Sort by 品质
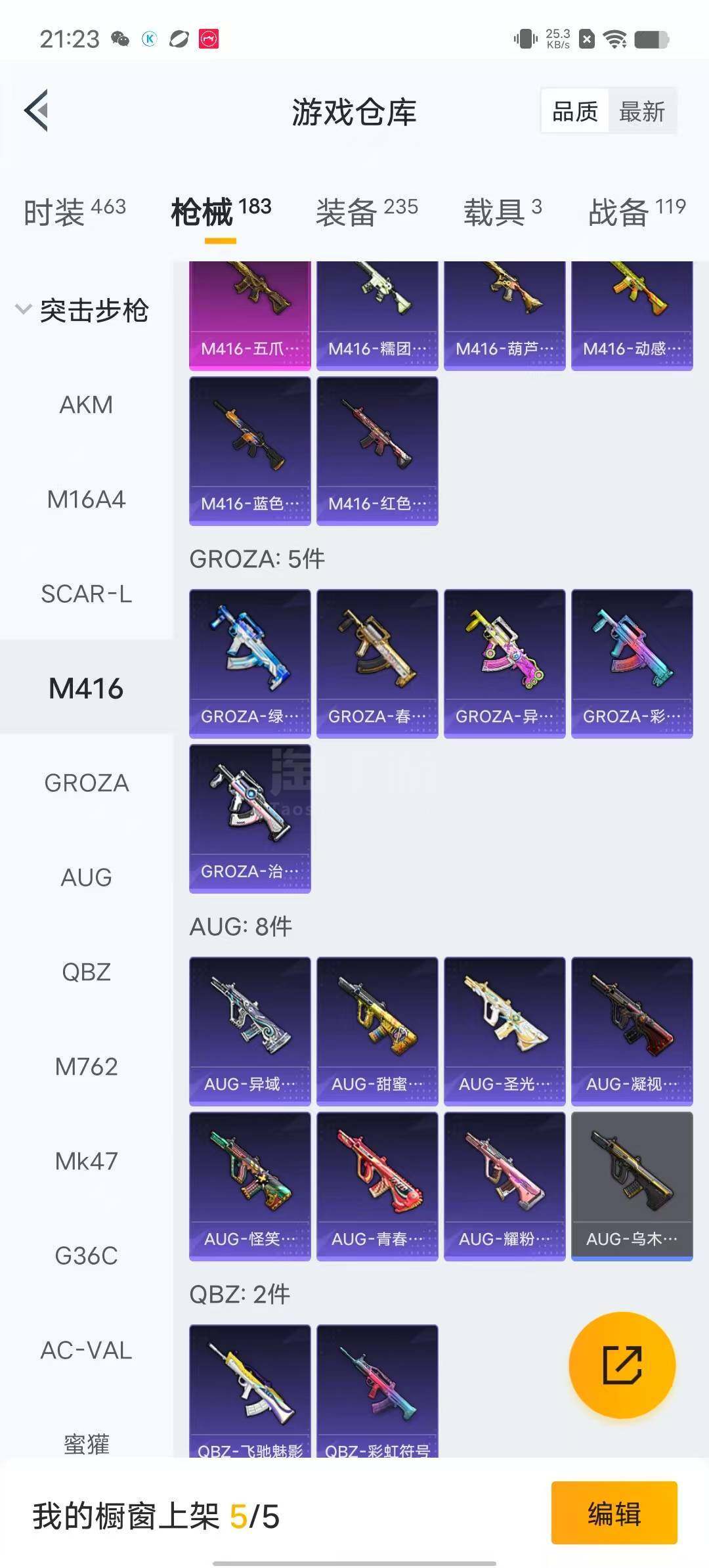The height and width of the screenshot is (1568, 709). 575,111
